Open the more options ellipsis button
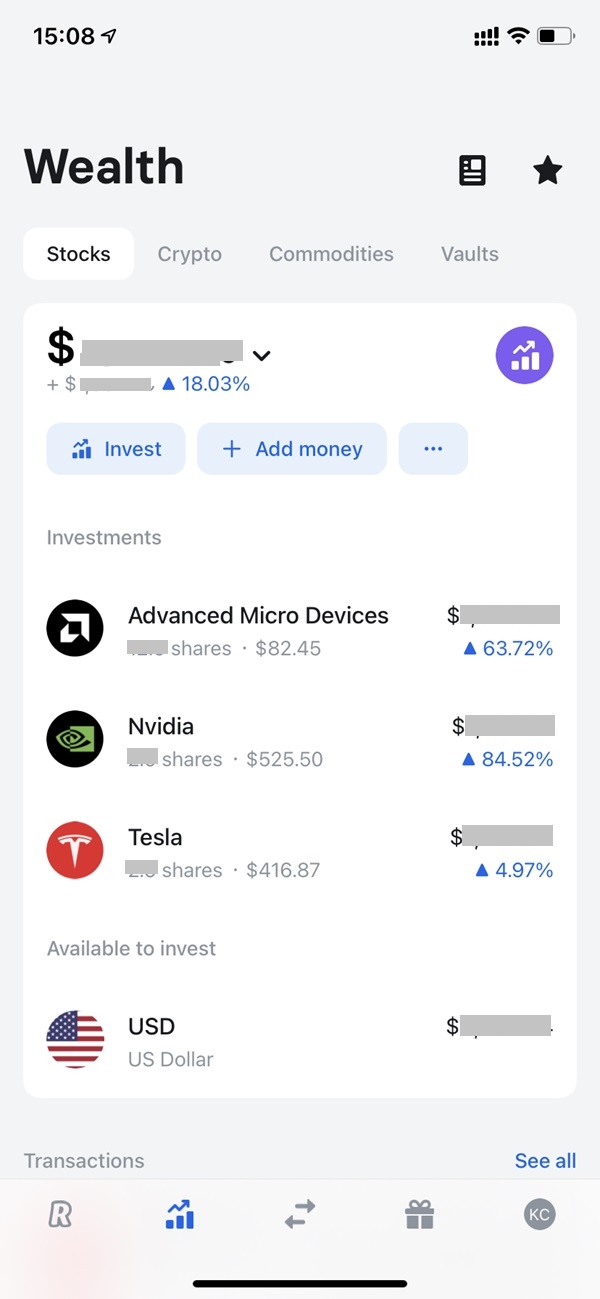 [x=433, y=449]
